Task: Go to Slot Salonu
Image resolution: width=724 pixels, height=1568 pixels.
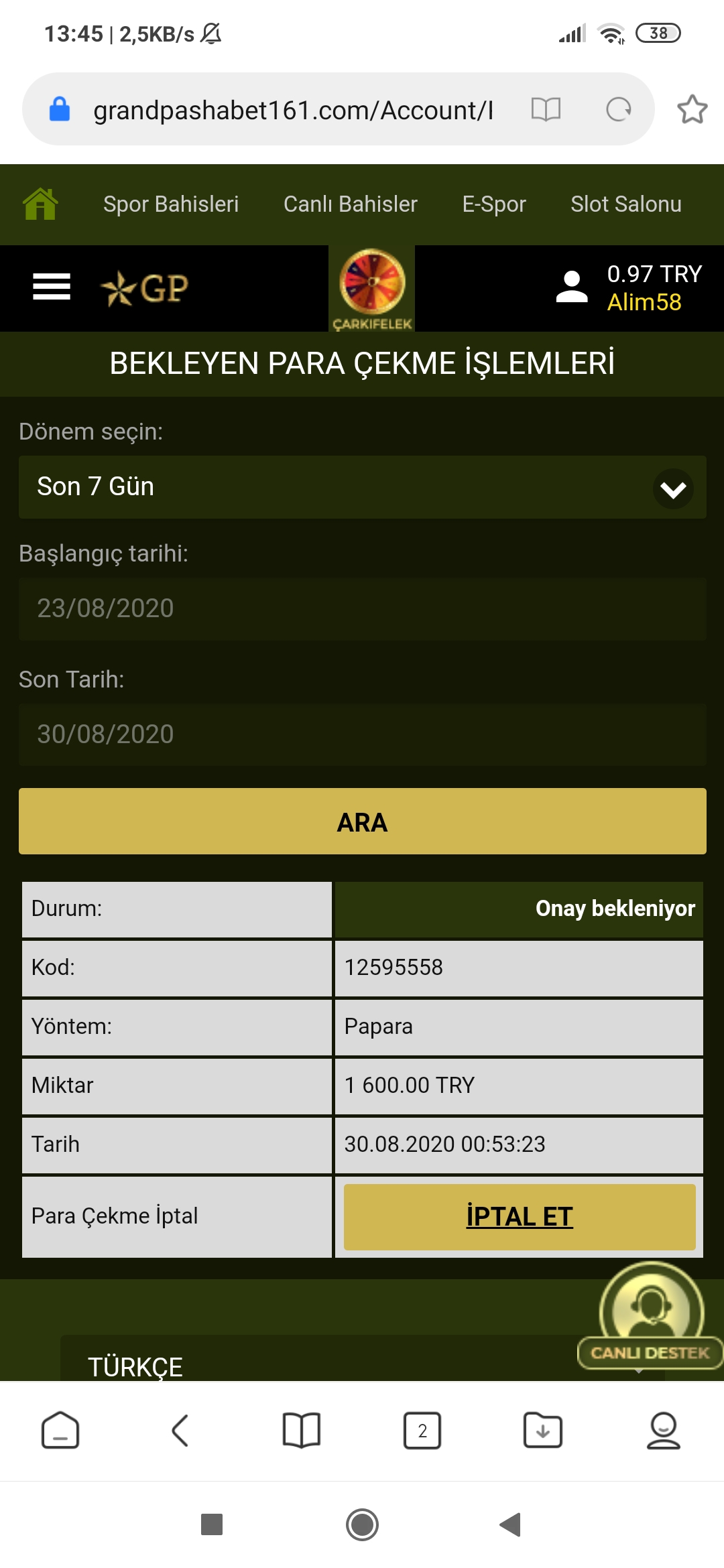Action: 625,204
